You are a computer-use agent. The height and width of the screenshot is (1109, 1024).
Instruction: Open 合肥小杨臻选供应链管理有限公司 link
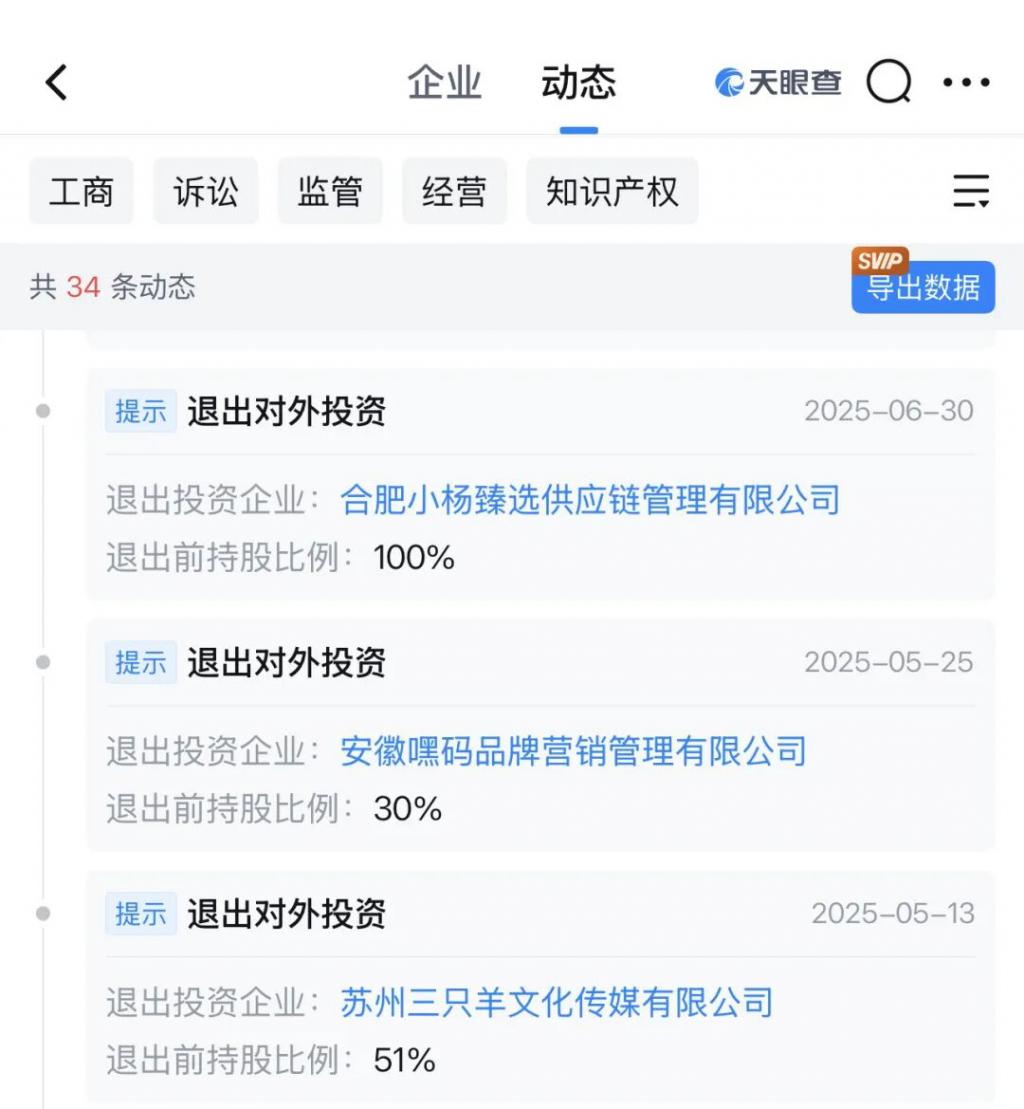pos(590,499)
